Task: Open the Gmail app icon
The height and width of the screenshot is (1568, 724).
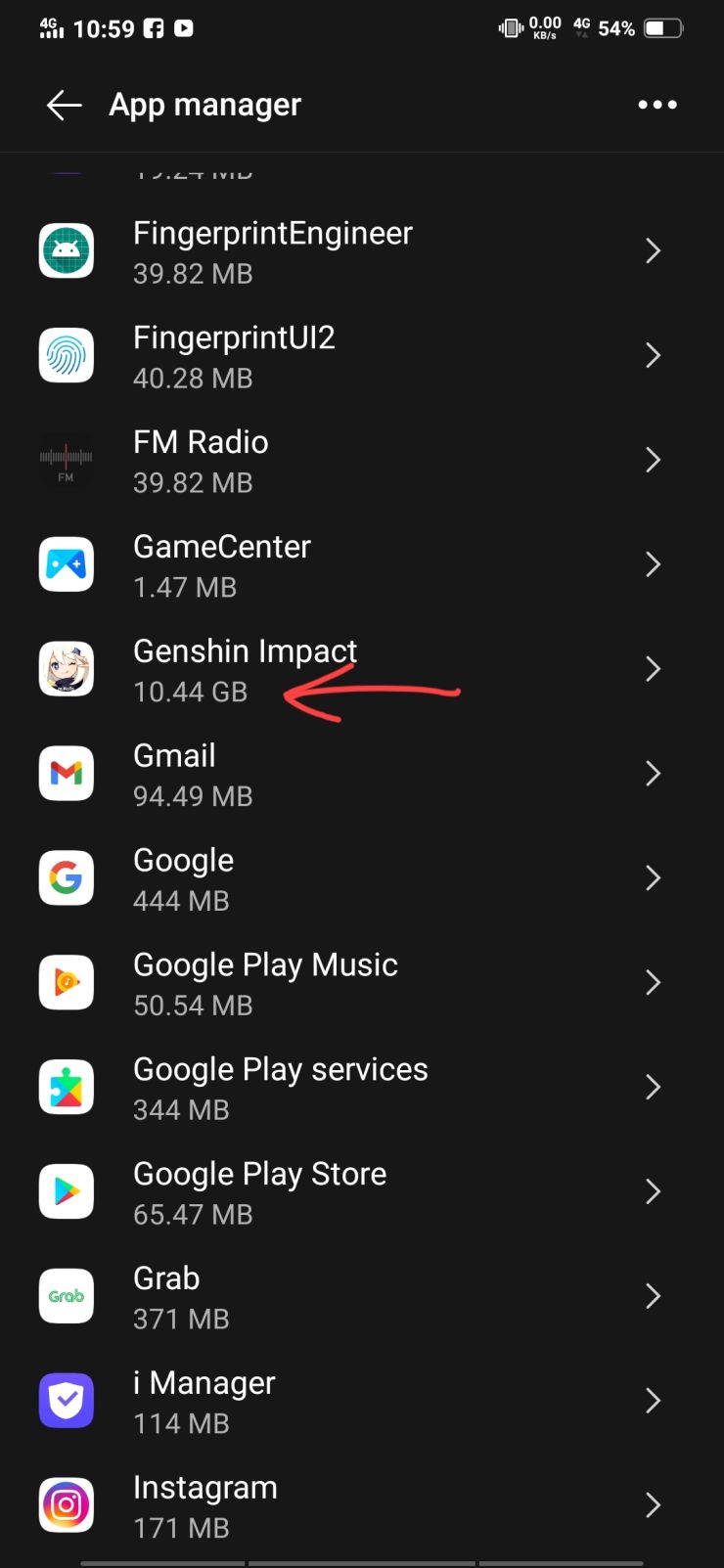Action: click(66, 773)
